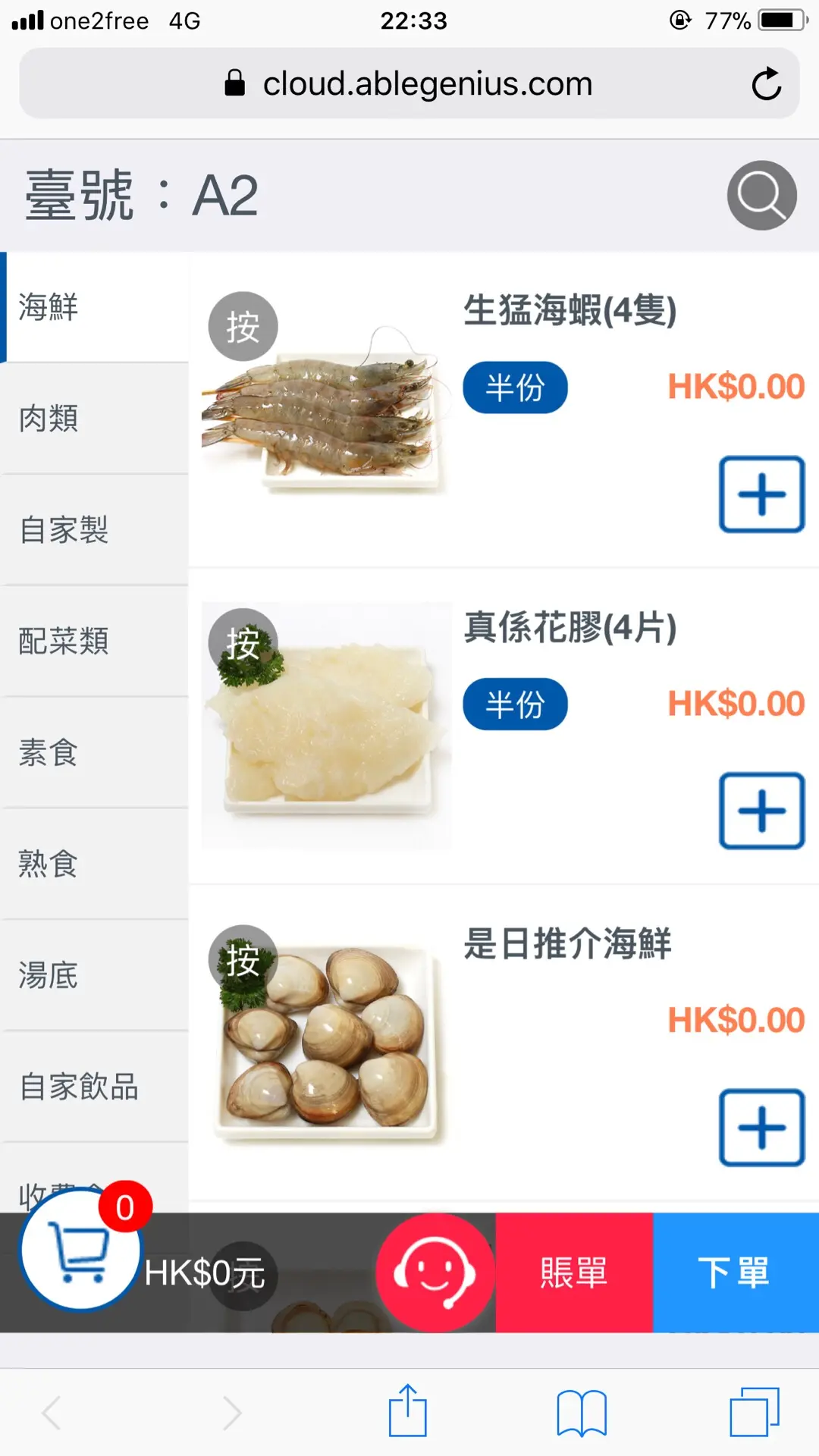The width and height of the screenshot is (819, 1456).
Task: Choose 半份 for 生猛海蝦(4隻)
Action: pos(515,388)
